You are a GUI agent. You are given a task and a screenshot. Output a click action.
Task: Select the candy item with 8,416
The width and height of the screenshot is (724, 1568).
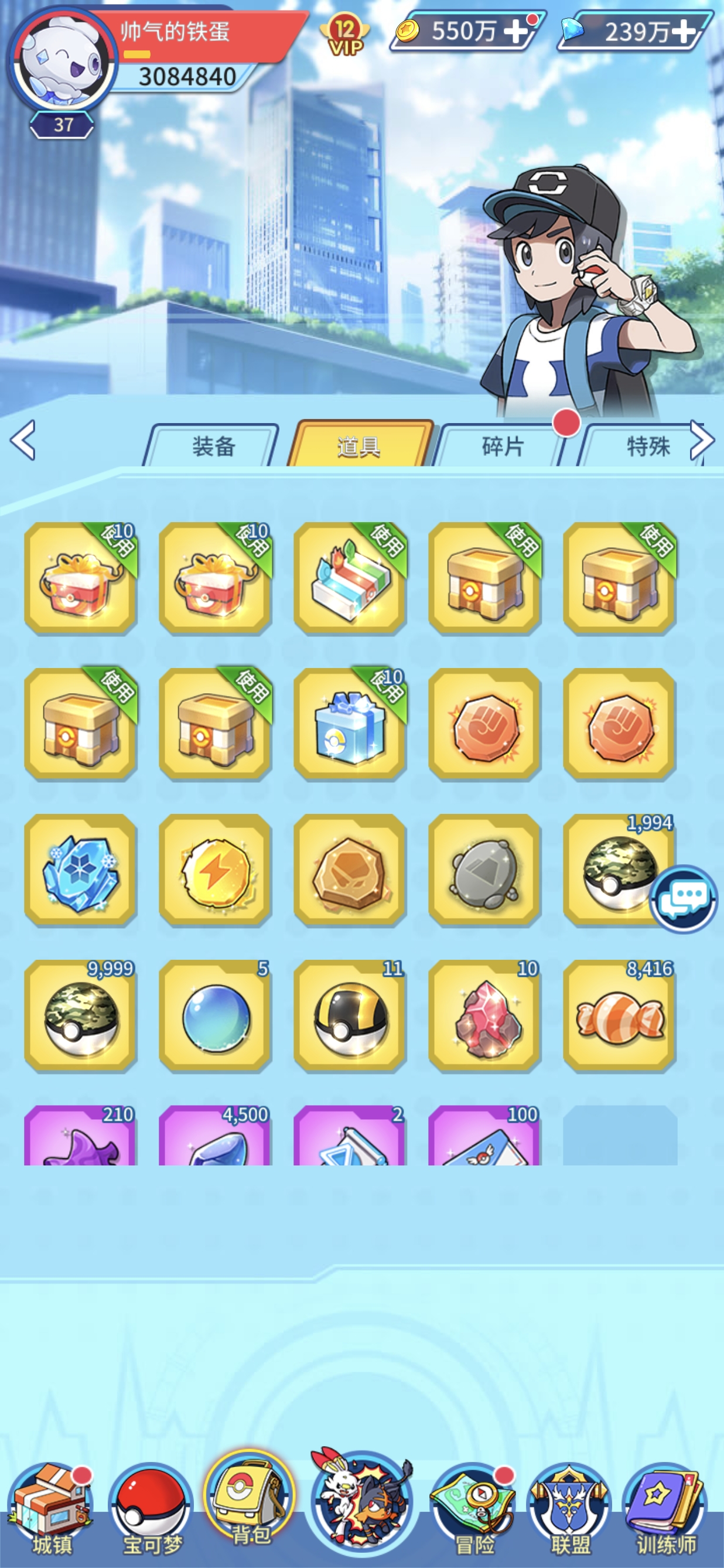coord(619,1015)
